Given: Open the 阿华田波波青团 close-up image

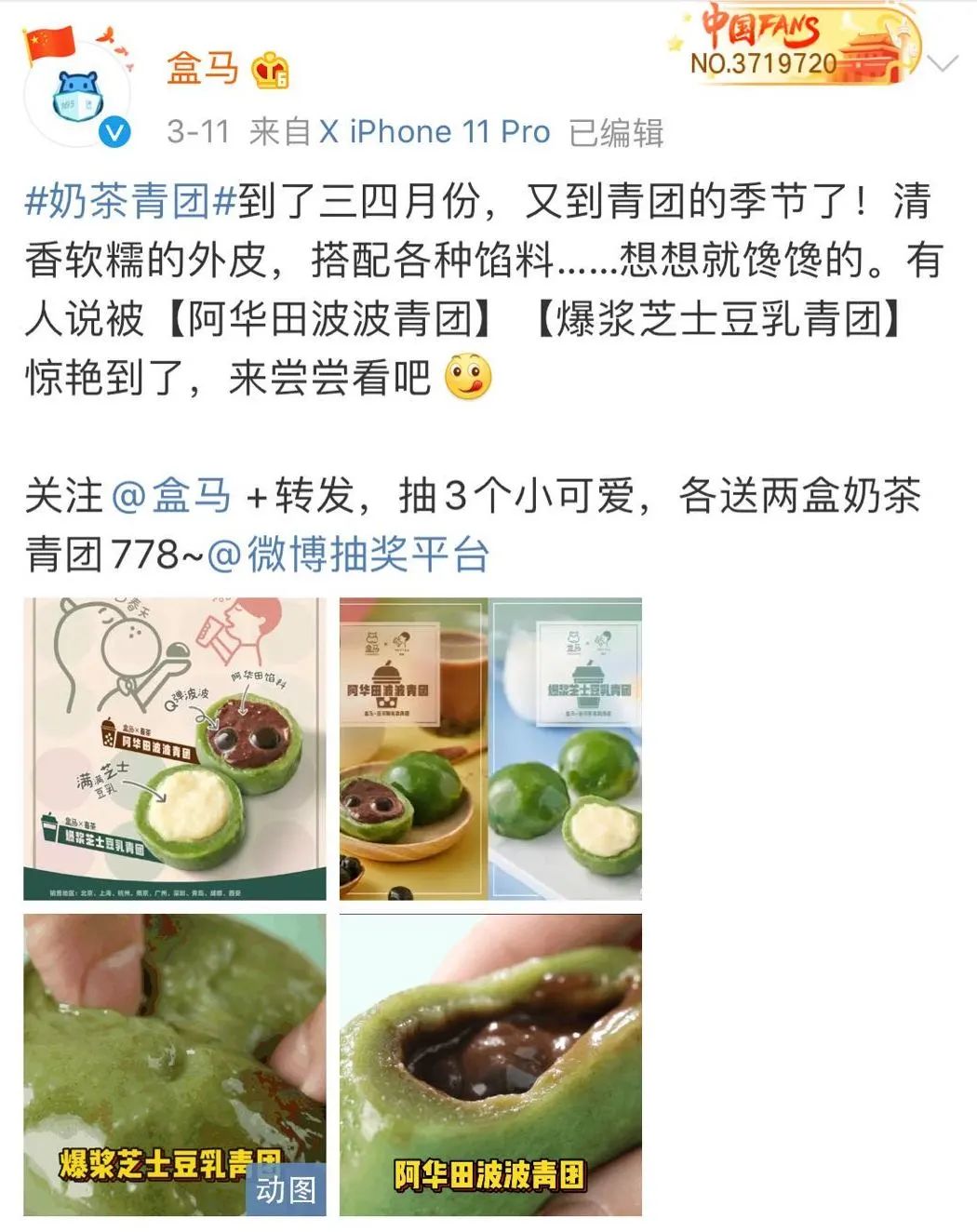Looking at the screenshot, I should [490, 1065].
